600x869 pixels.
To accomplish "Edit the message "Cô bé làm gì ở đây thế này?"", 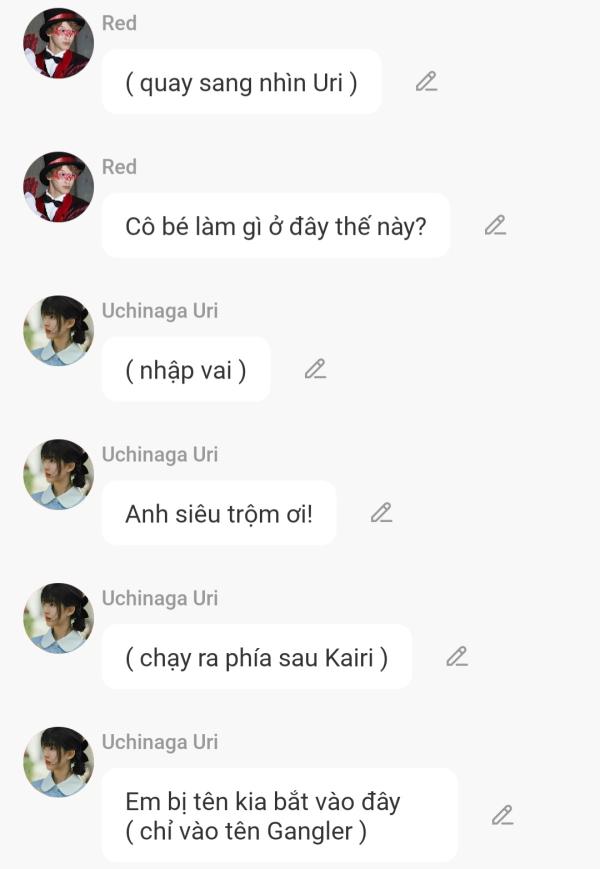I will (495, 226).
